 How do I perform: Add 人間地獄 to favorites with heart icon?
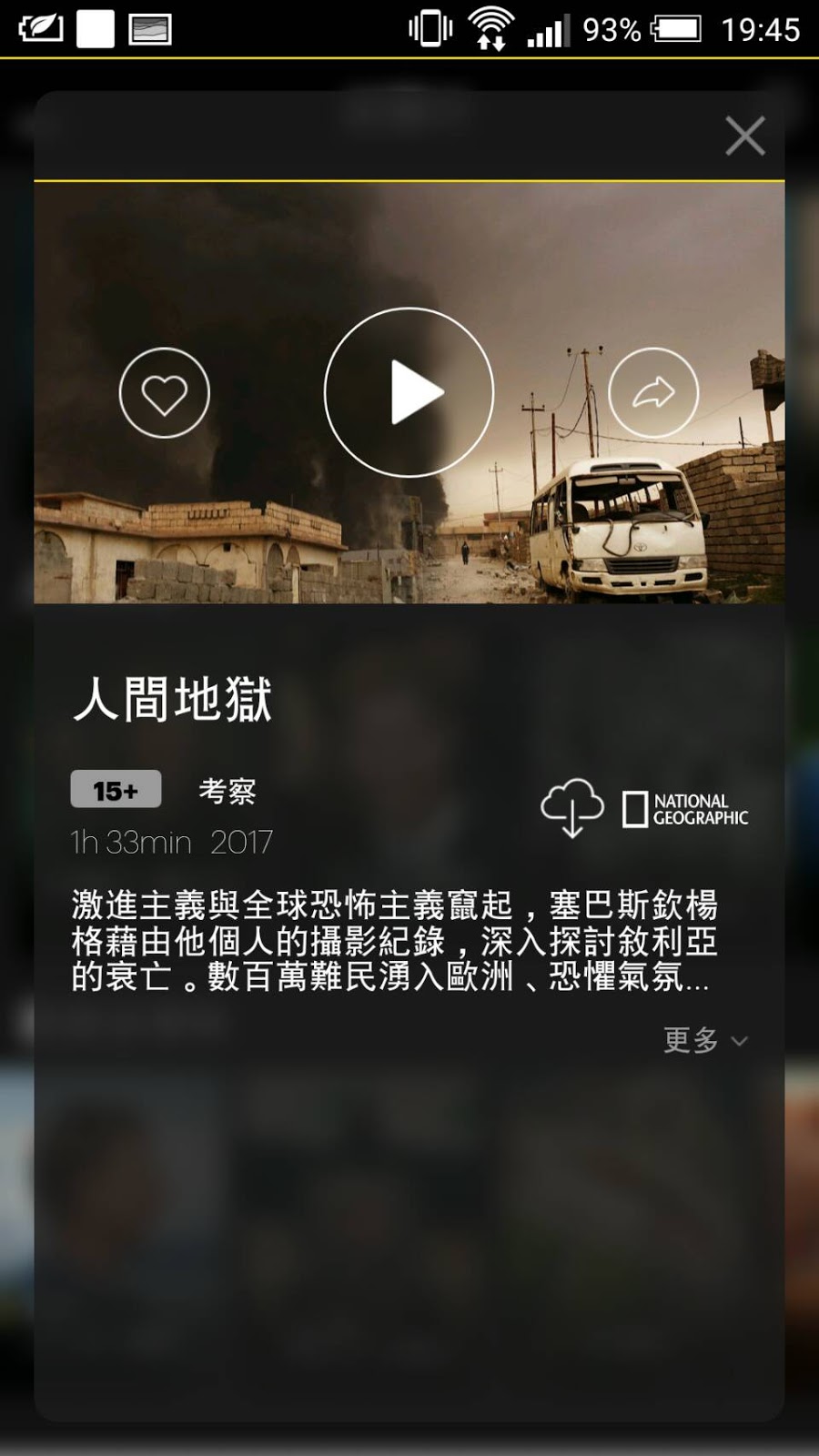pos(165,393)
